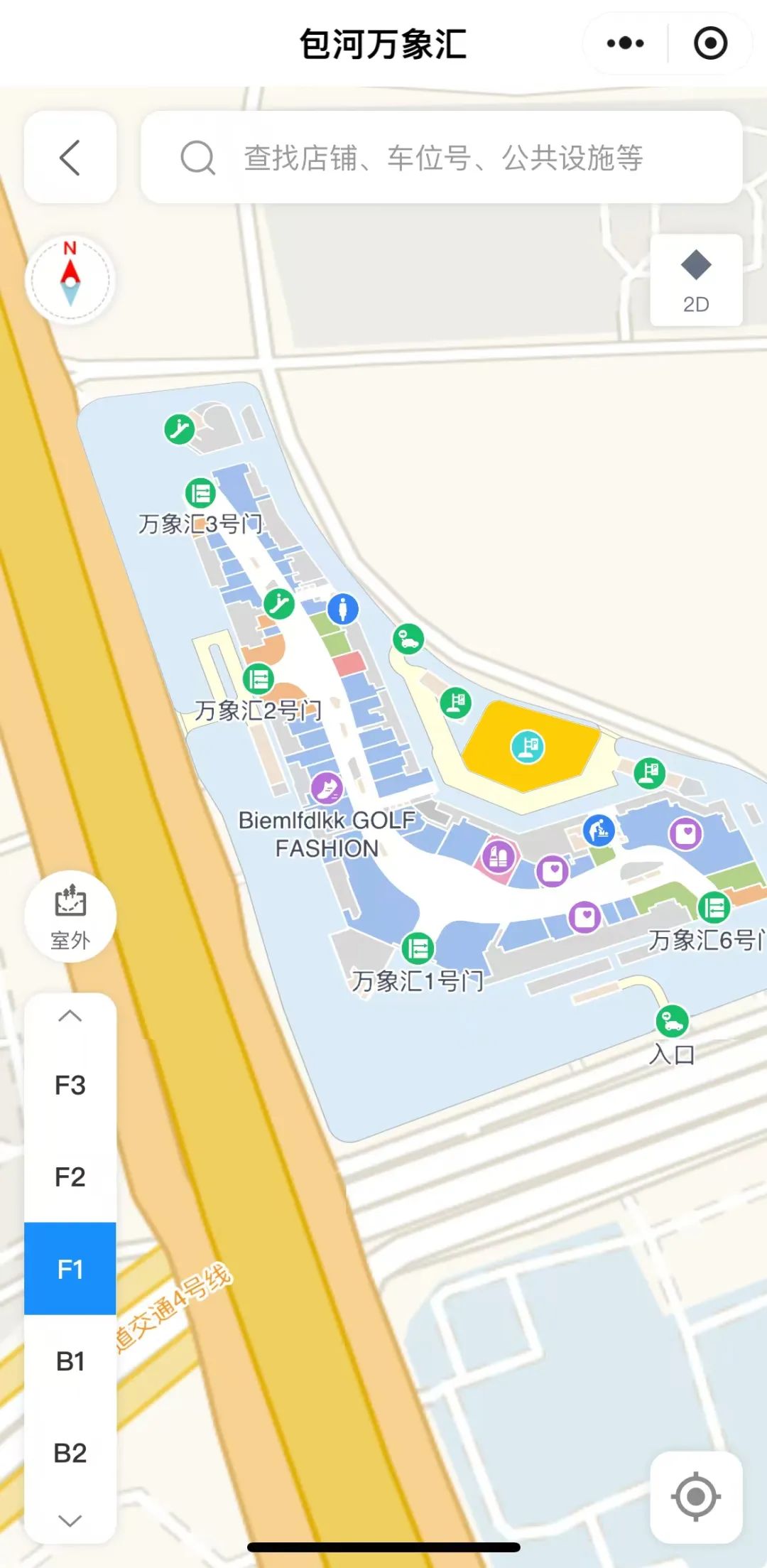Tap the 万象汇3号门 entrance marker
This screenshot has width=767, height=1568.
(200, 492)
